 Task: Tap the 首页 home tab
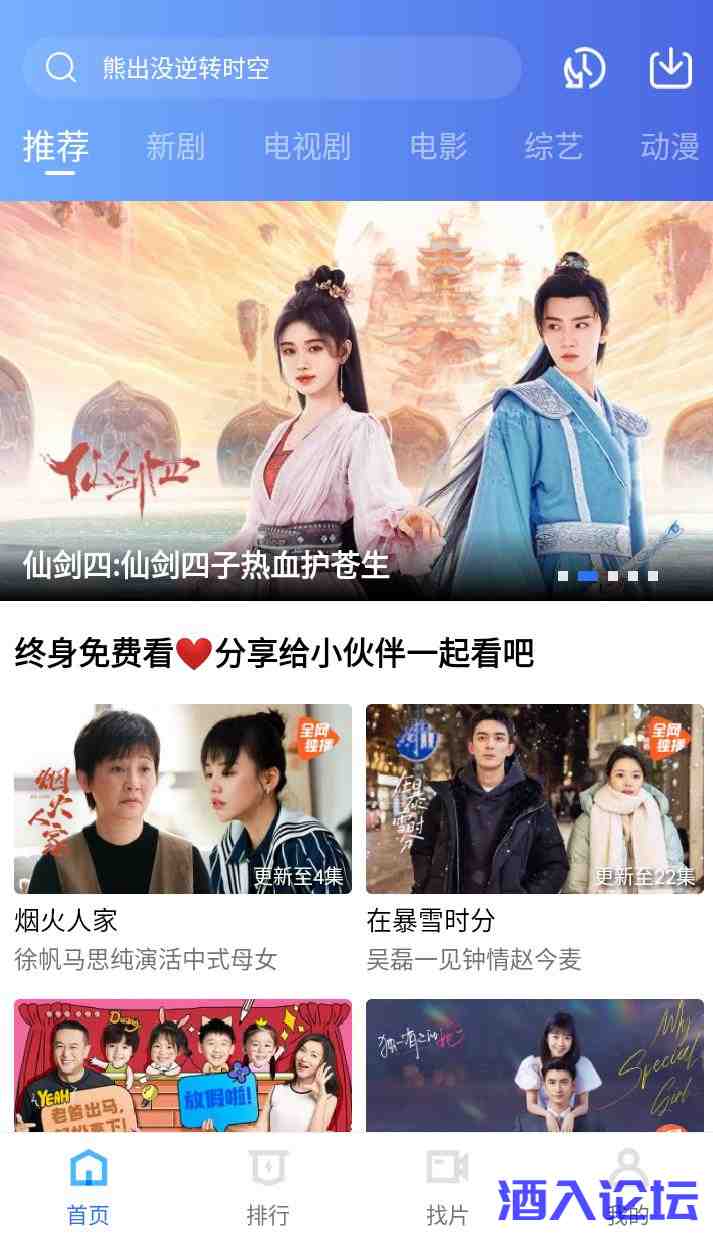click(x=88, y=1188)
